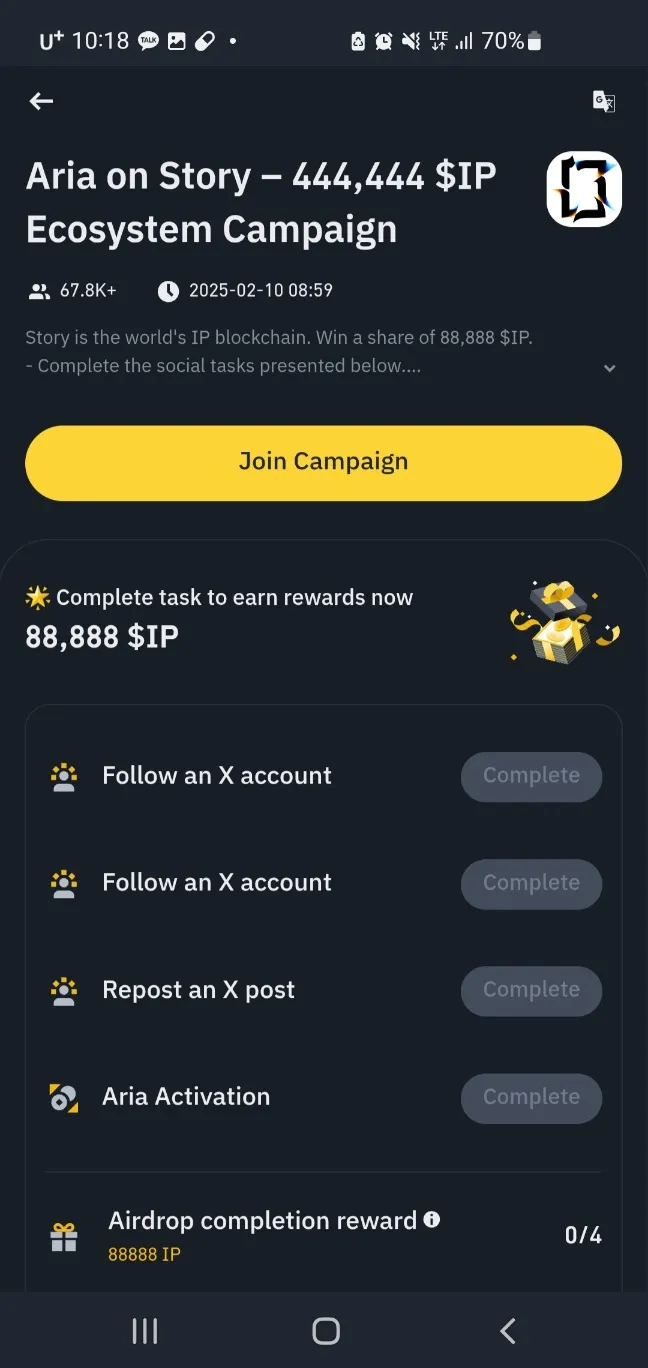Viewport: 648px width, 1368px height.
Task: Join the Aria on Story campaign
Action: [x=323, y=462]
